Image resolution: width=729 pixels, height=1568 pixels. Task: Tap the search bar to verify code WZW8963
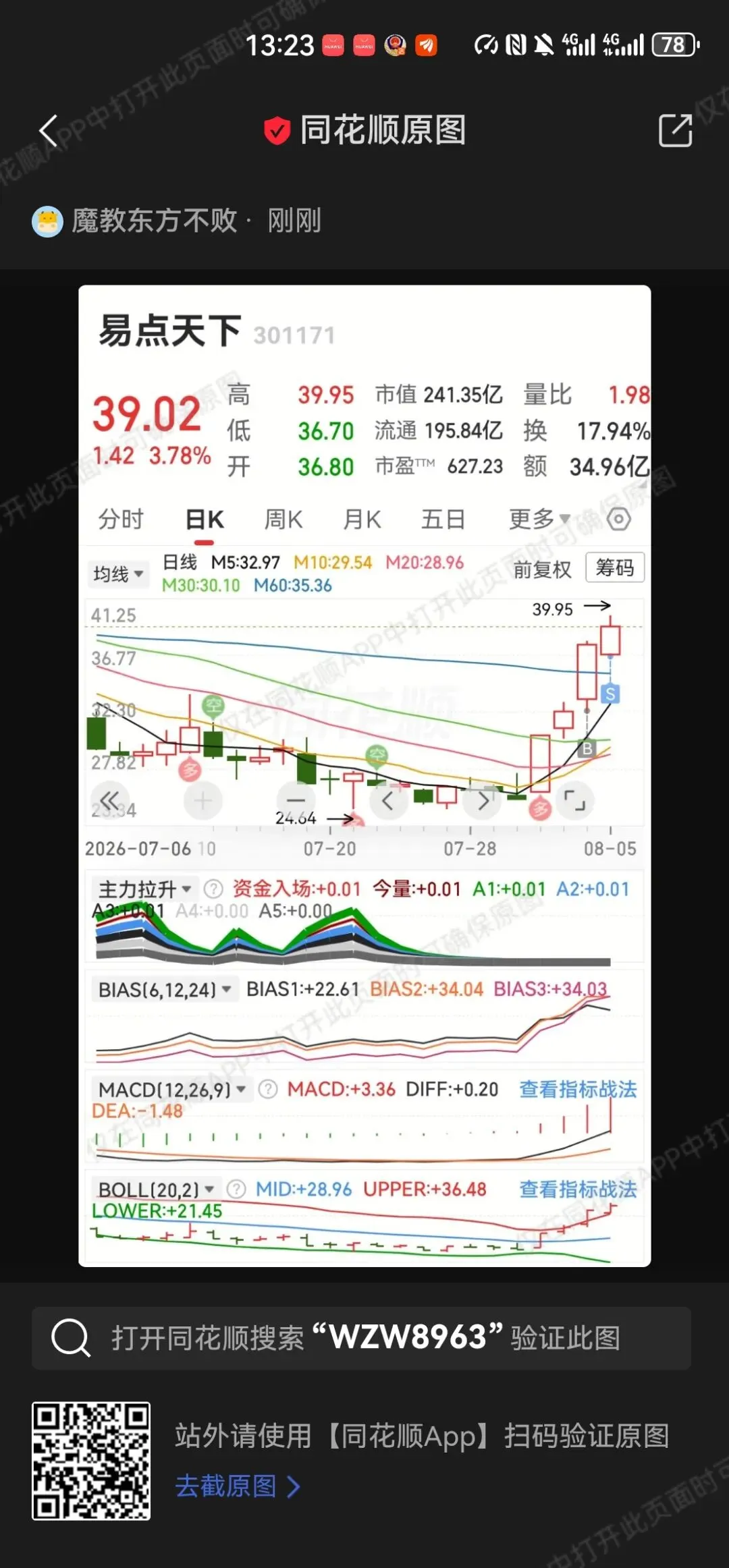pyautogui.click(x=361, y=1338)
